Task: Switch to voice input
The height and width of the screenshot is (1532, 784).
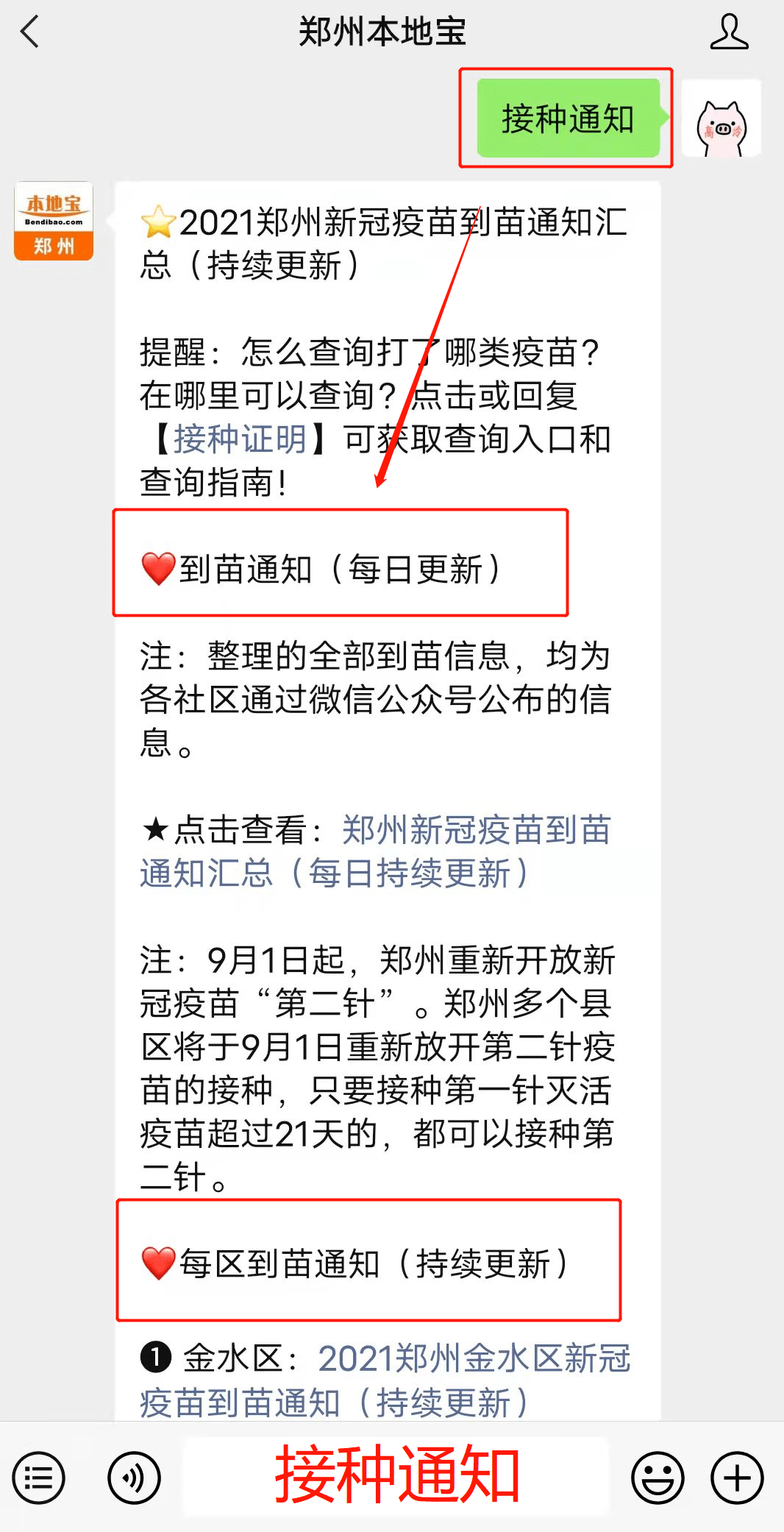Action: 134,1478
